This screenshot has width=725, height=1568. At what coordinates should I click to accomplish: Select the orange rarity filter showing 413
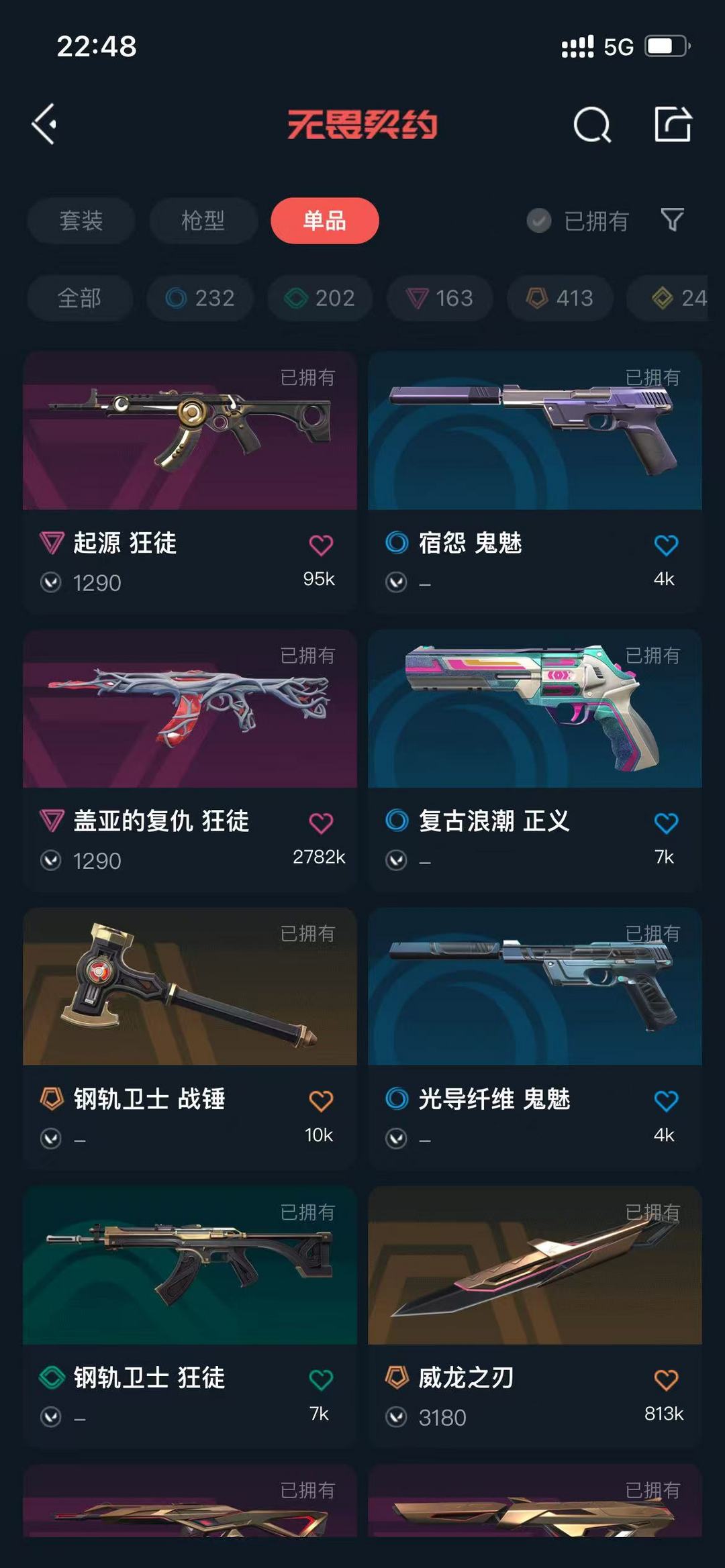click(x=559, y=299)
